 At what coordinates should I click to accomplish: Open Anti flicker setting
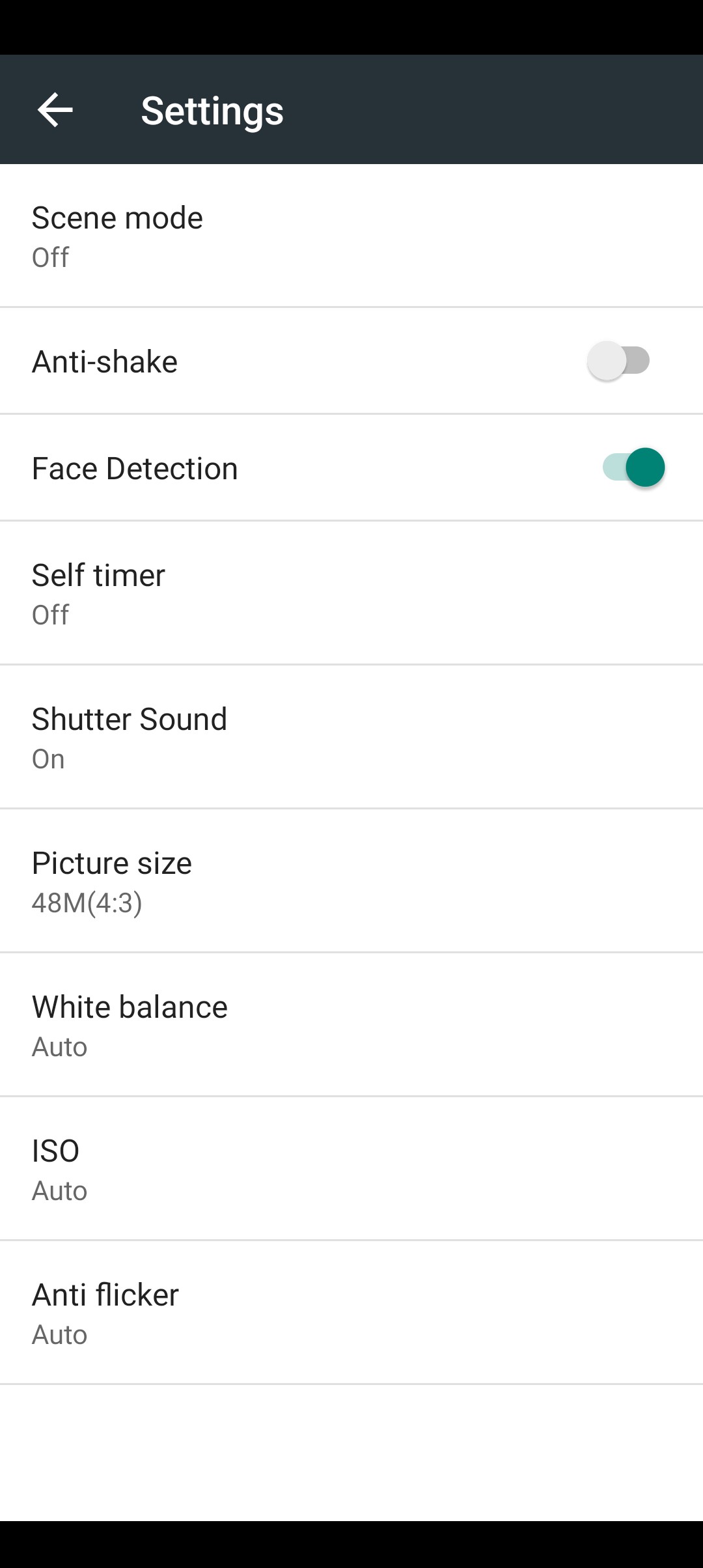click(x=351, y=1313)
